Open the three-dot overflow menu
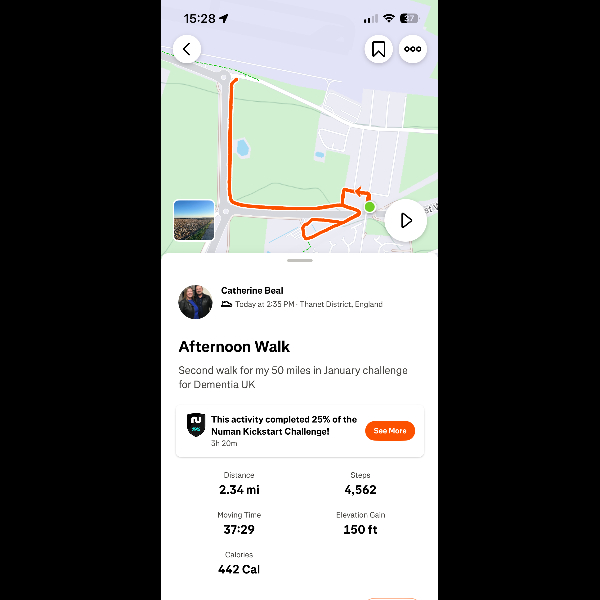This screenshot has height=600, width=600. [413, 49]
